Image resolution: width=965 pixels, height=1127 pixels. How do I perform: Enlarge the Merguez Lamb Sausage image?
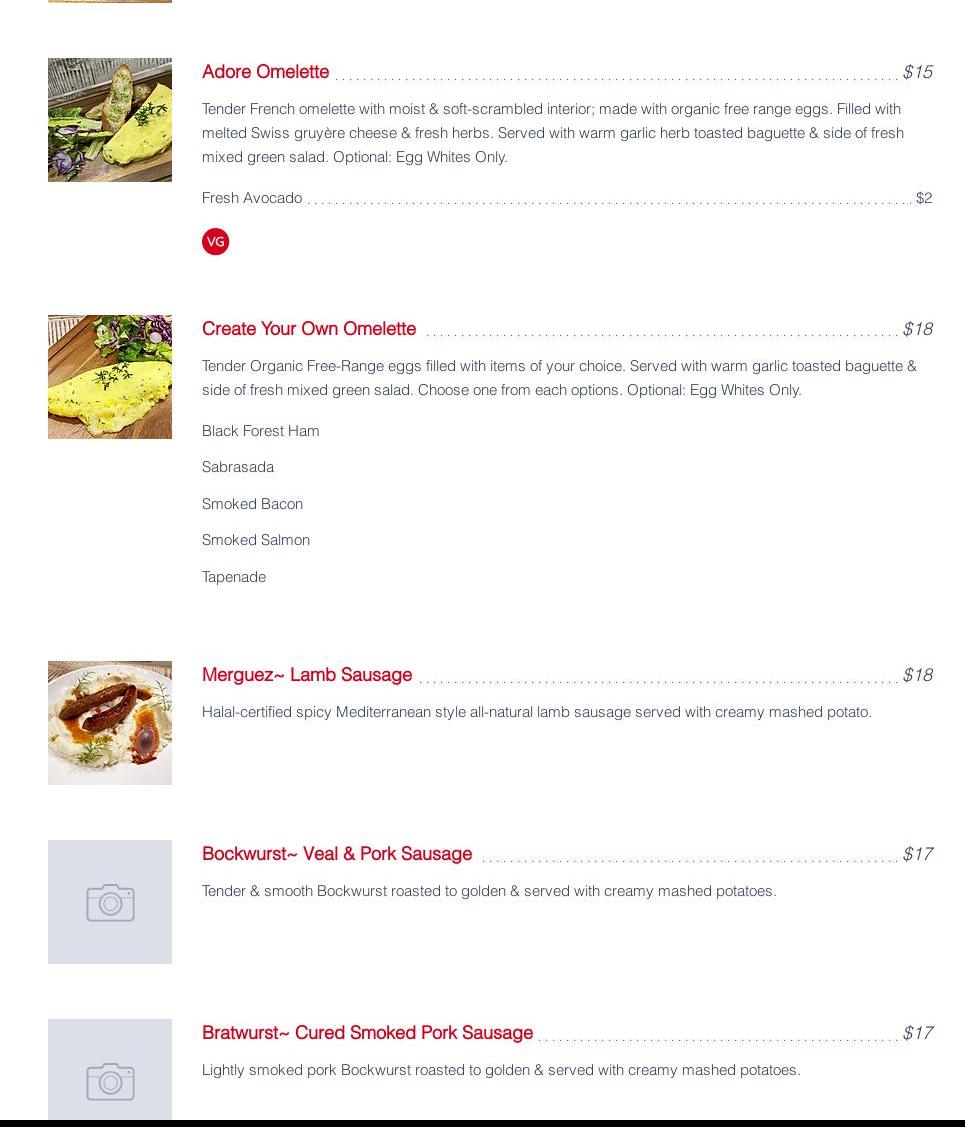(x=110, y=723)
